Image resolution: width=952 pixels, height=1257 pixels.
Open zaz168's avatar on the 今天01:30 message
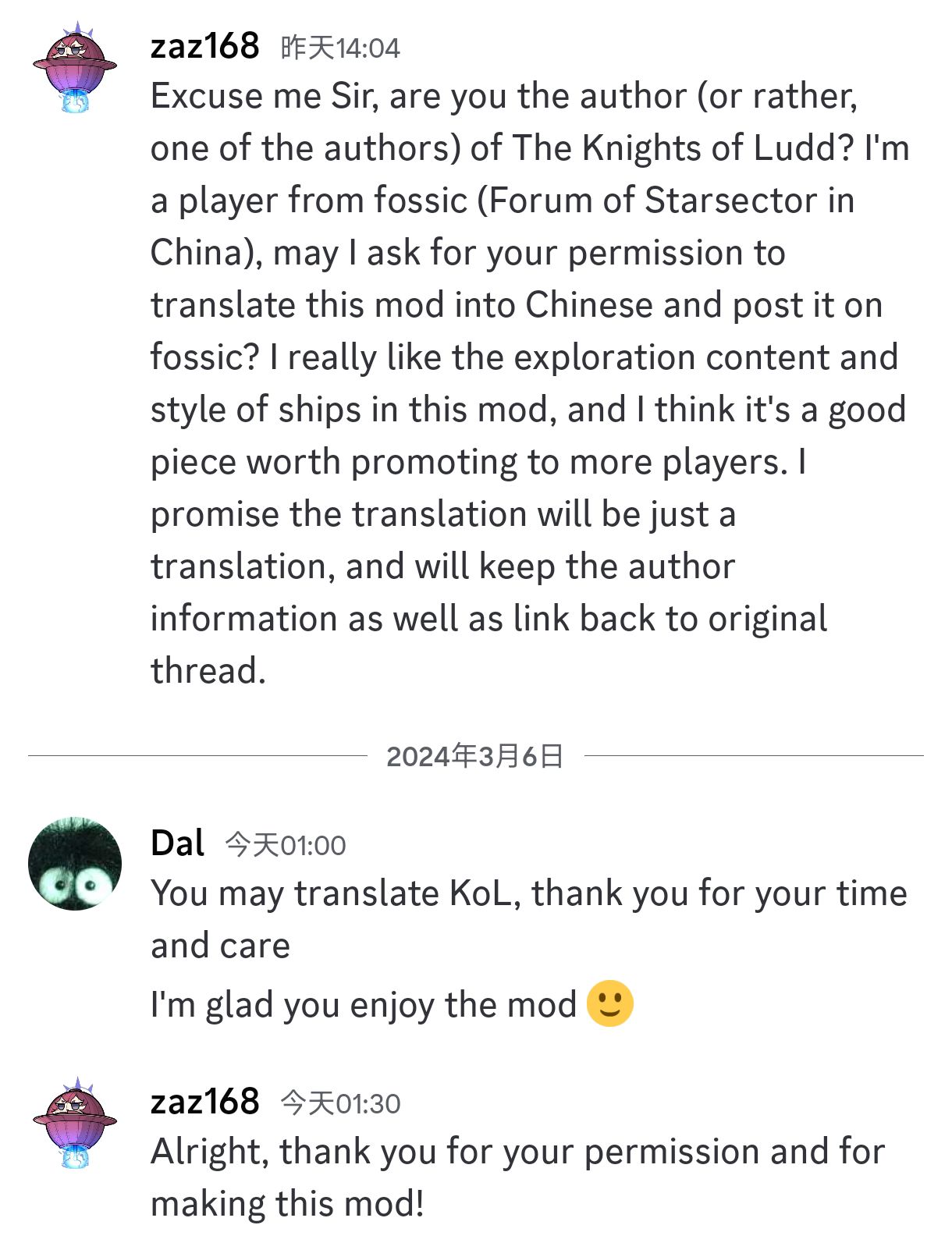75,1123
